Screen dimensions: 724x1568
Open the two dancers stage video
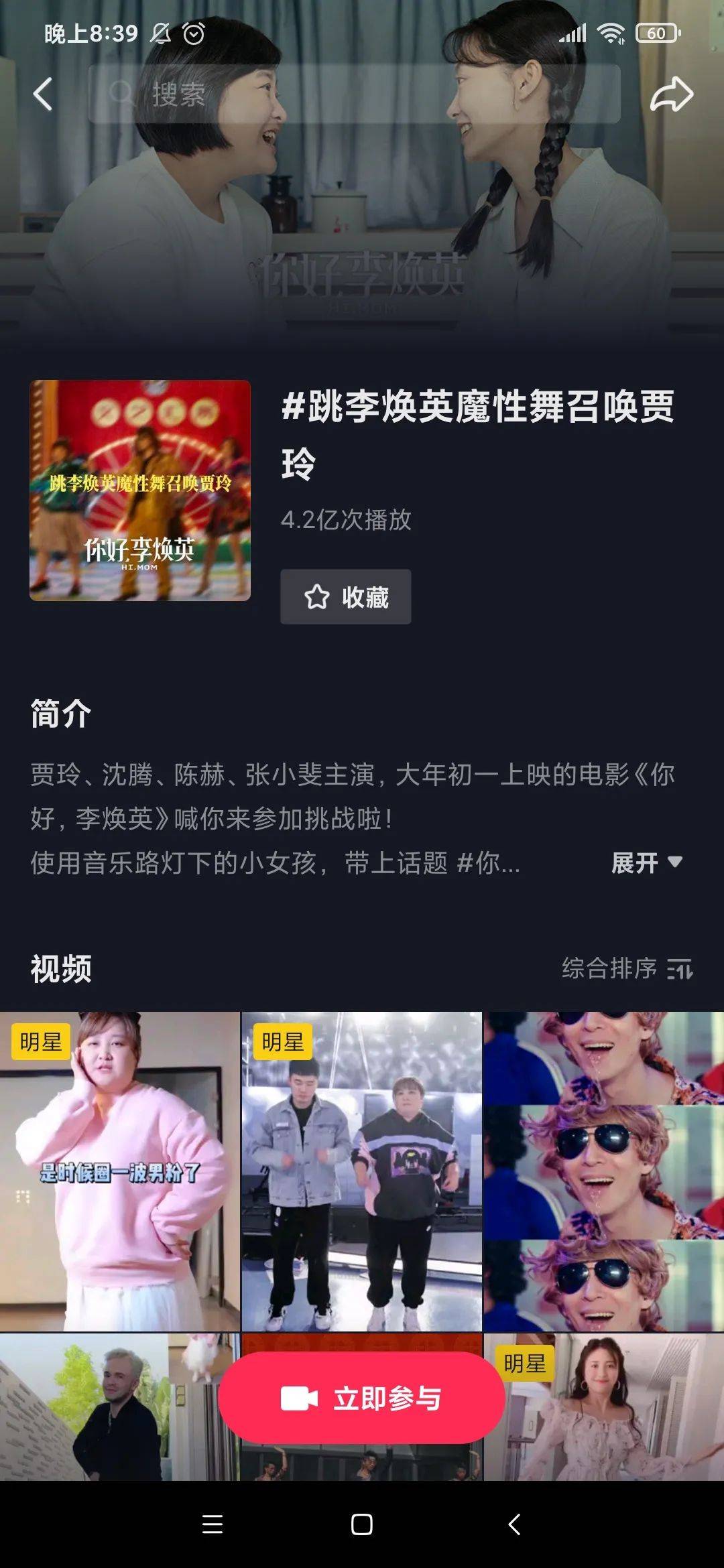[361, 1171]
